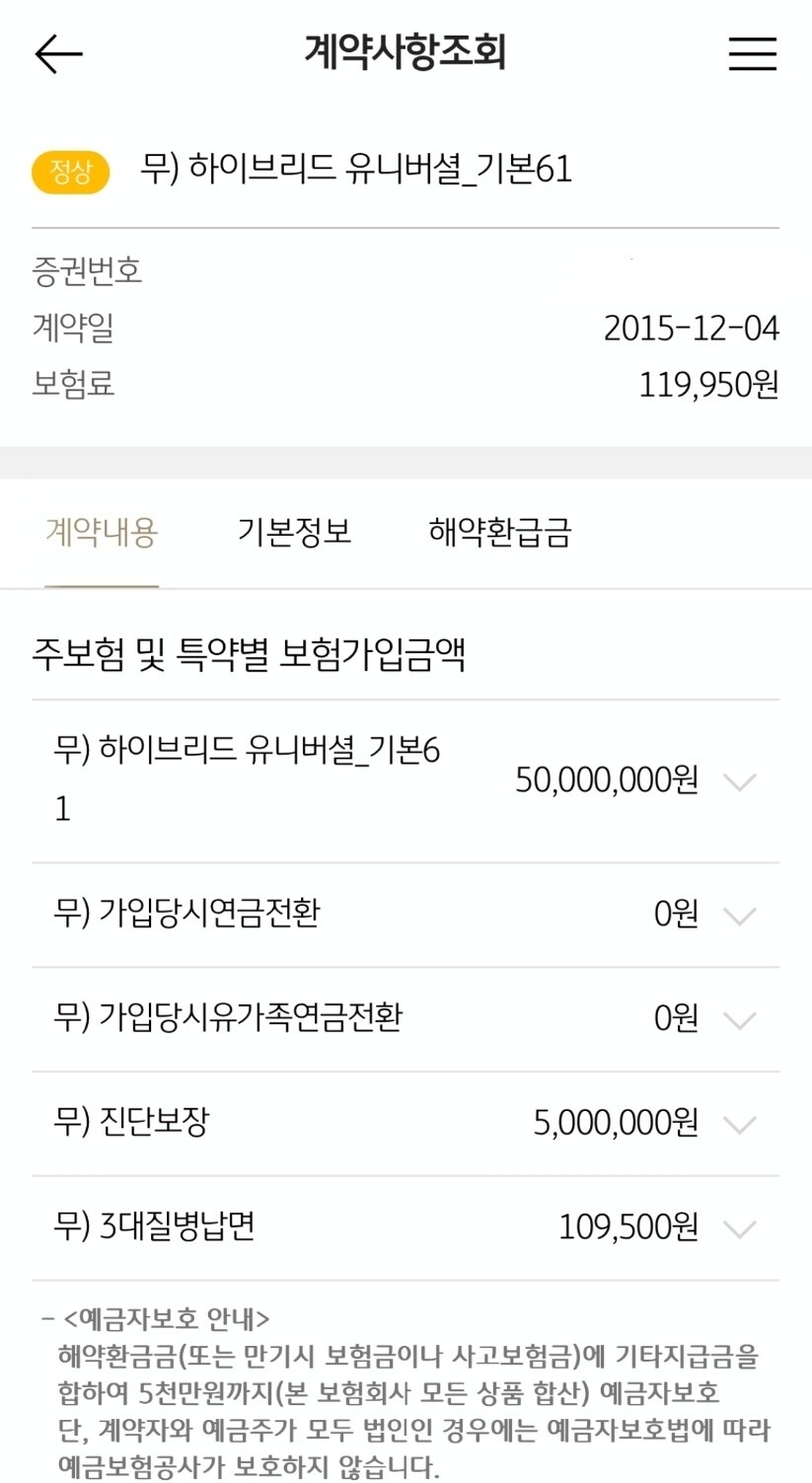The image size is (812, 1483).
Task: Expand the 가입당시유가족연금전환 row
Action: 739,1019
